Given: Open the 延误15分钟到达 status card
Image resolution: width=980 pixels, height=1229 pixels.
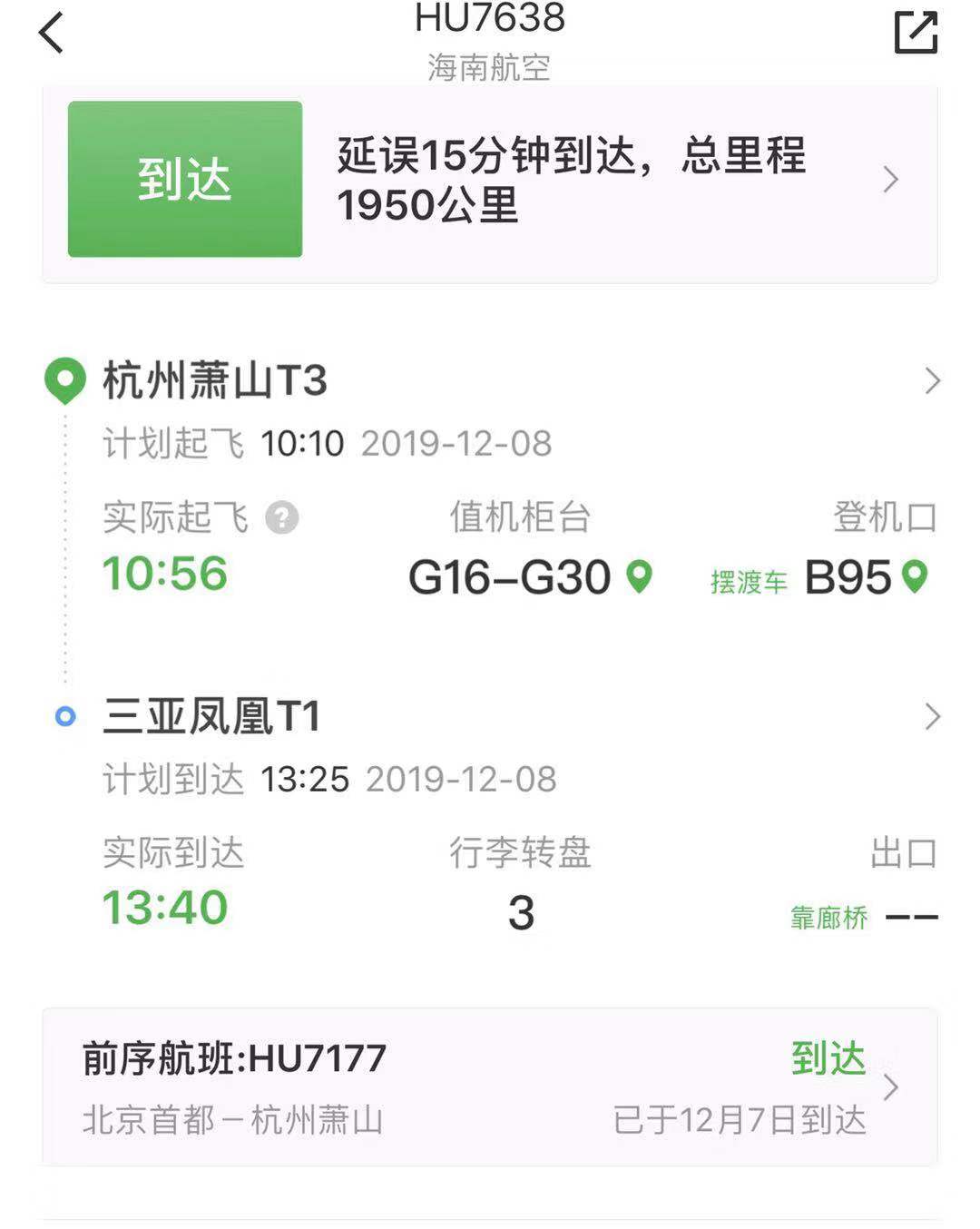Looking at the screenshot, I should point(572,180).
